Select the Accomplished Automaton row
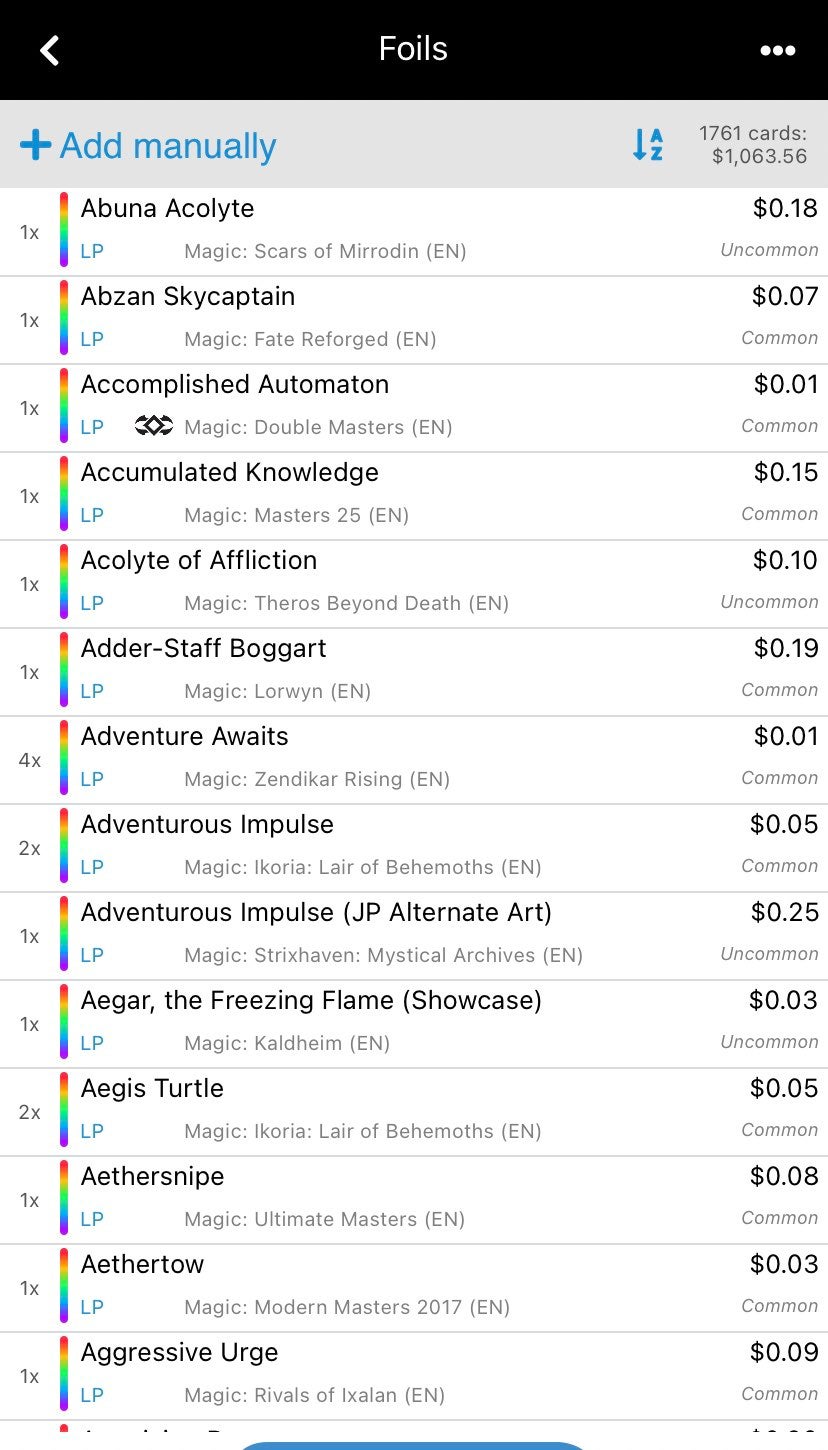 [414, 408]
